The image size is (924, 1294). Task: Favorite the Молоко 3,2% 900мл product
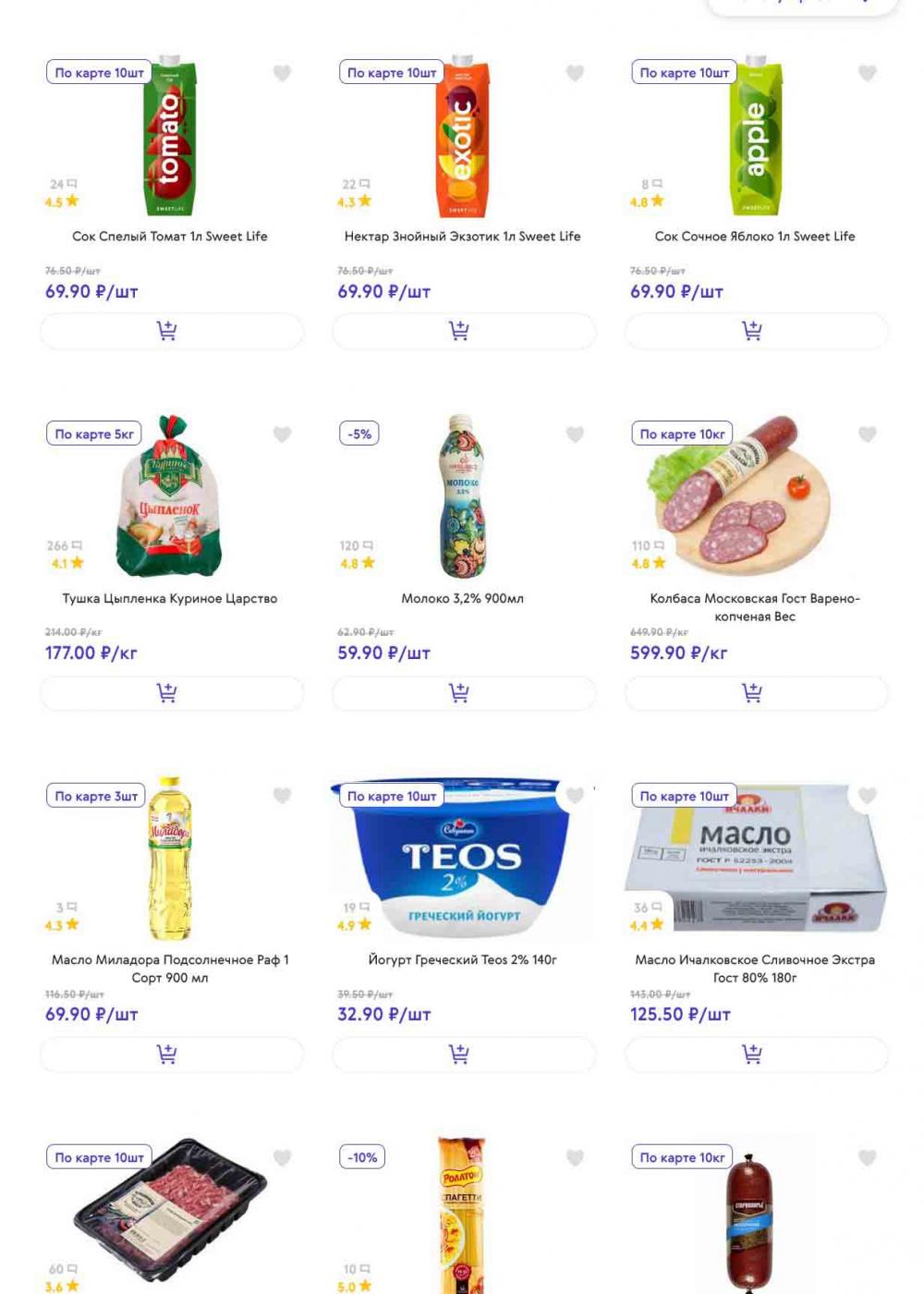point(575,434)
